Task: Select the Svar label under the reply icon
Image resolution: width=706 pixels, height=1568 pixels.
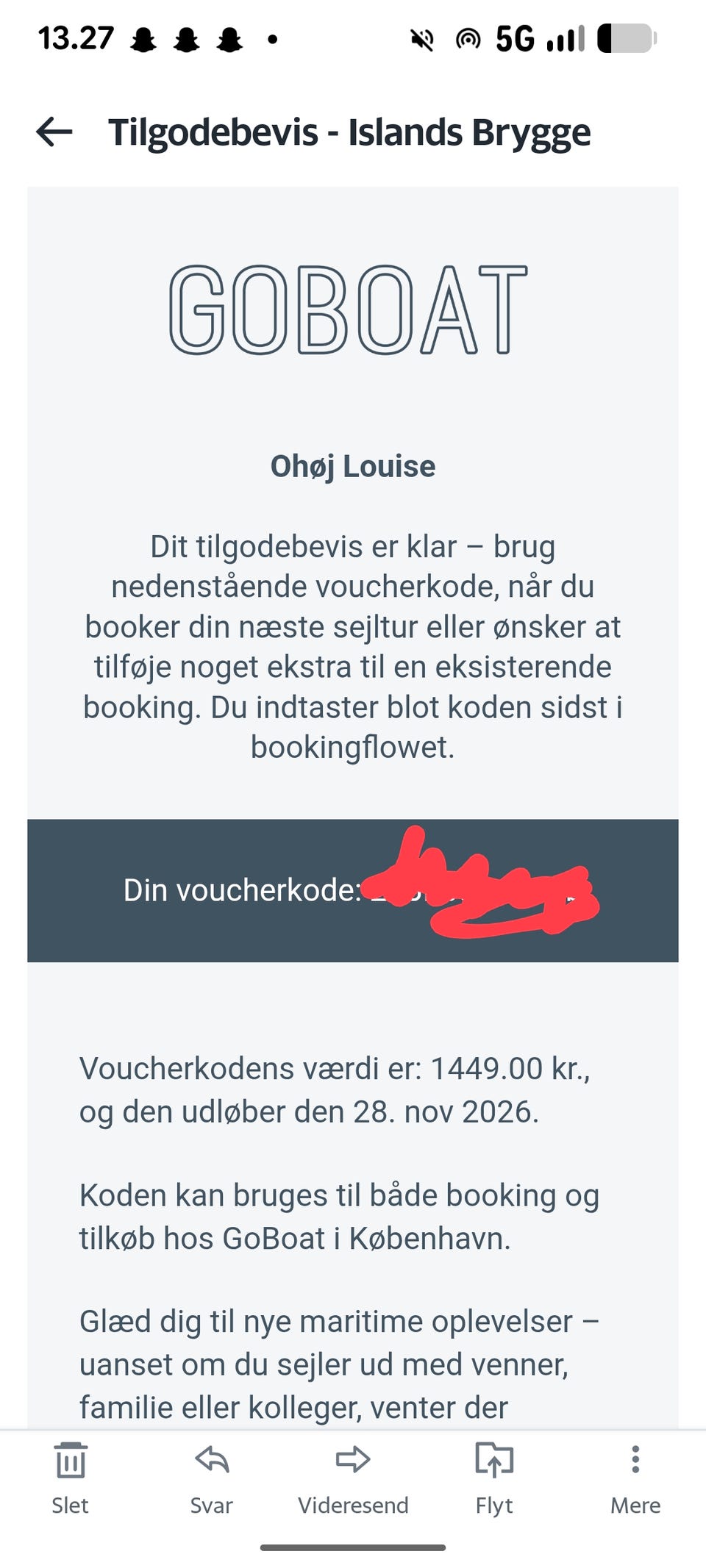Action: pyautogui.click(x=210, y=1505)
